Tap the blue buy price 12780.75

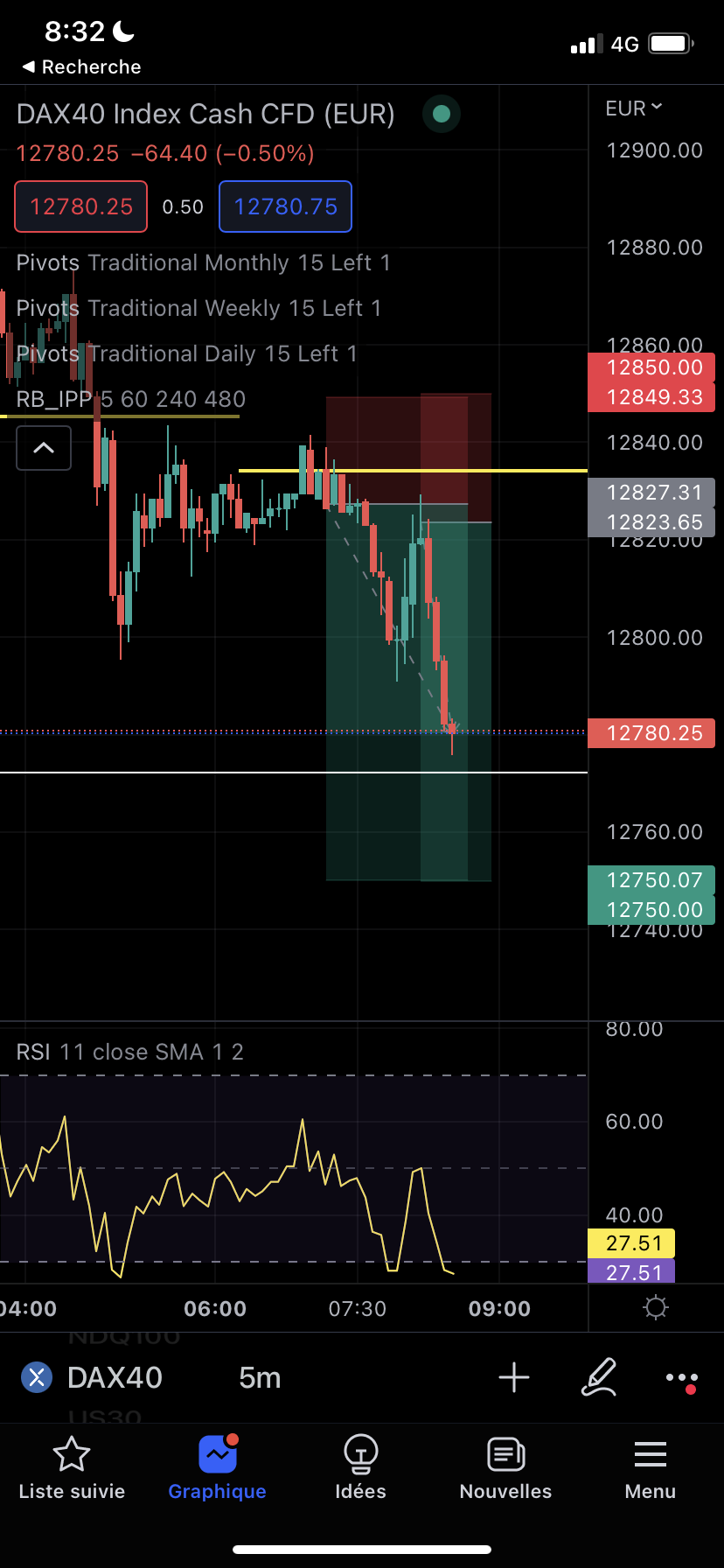[285, 206]
